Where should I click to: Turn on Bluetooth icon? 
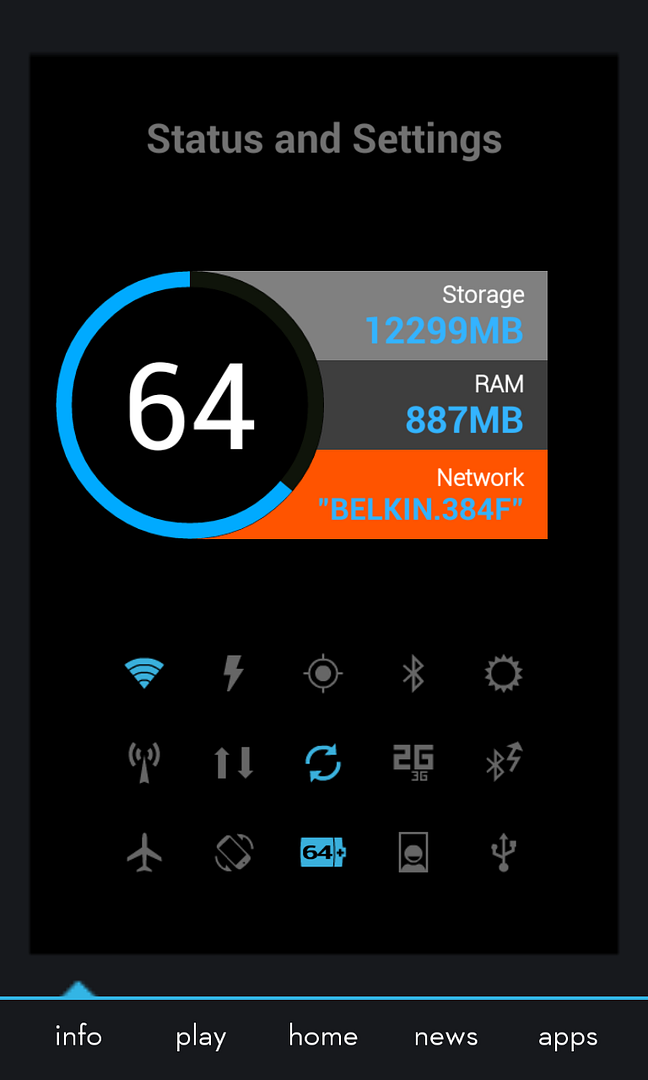click(x=413, y=674)
